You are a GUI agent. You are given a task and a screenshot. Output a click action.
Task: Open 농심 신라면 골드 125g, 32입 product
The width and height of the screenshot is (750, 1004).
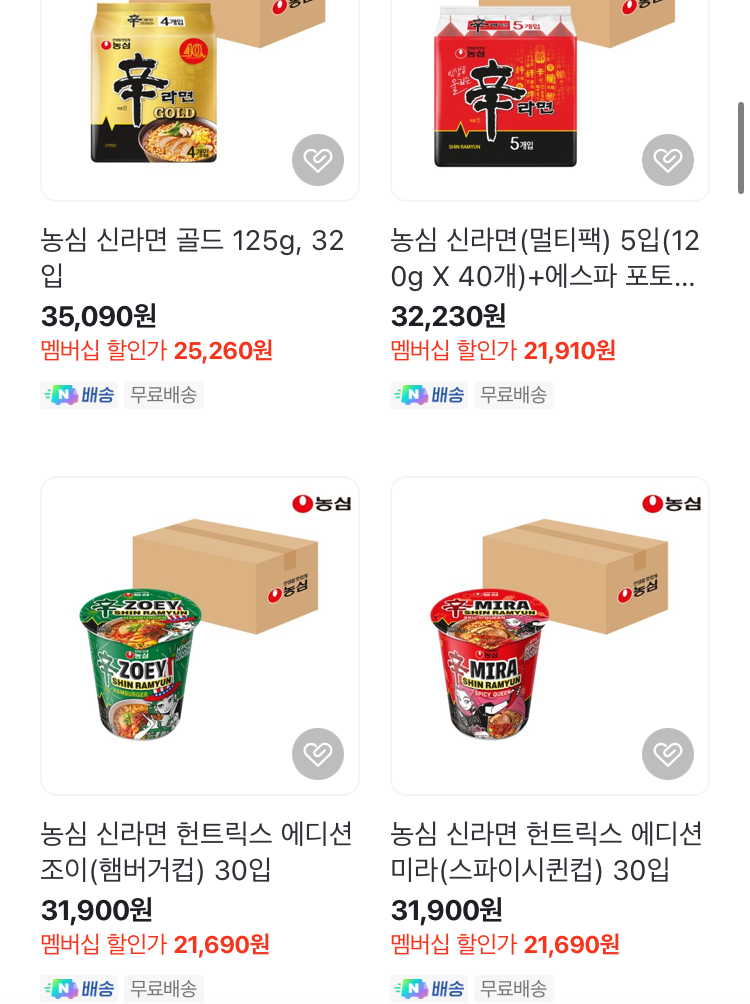(193, 258)
